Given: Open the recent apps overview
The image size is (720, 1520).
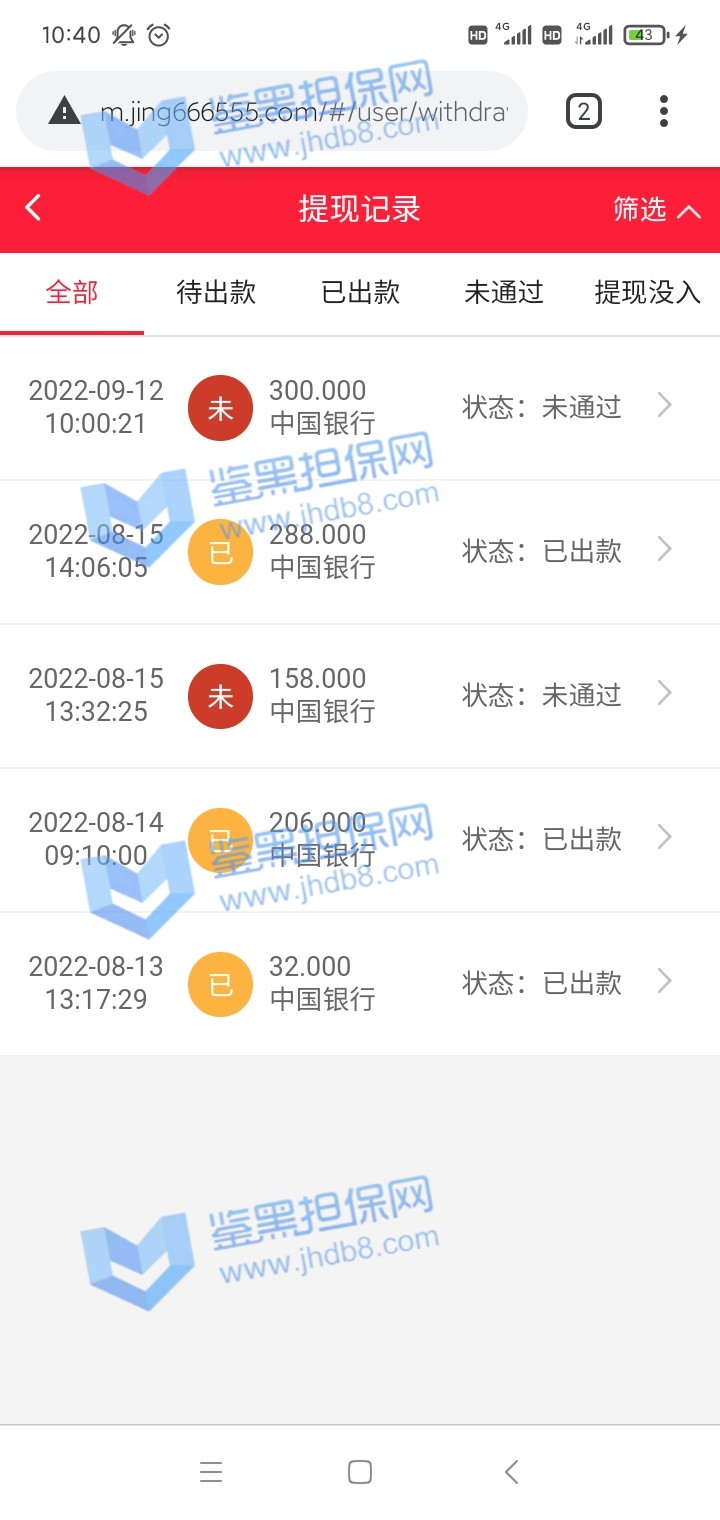Looking at the screenshot, I should 210,1472.
